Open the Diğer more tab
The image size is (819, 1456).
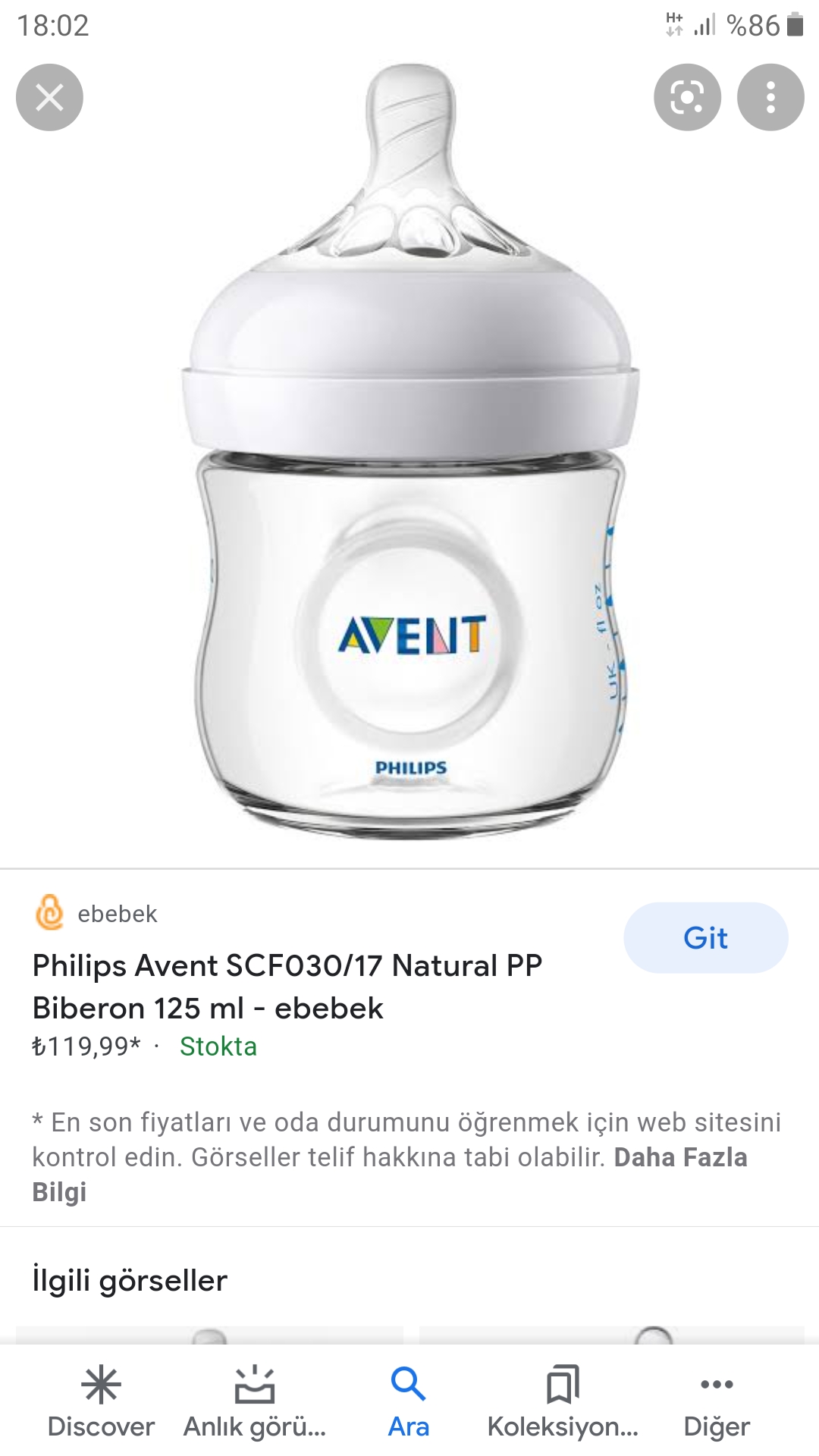click(x=717, y=1401)
